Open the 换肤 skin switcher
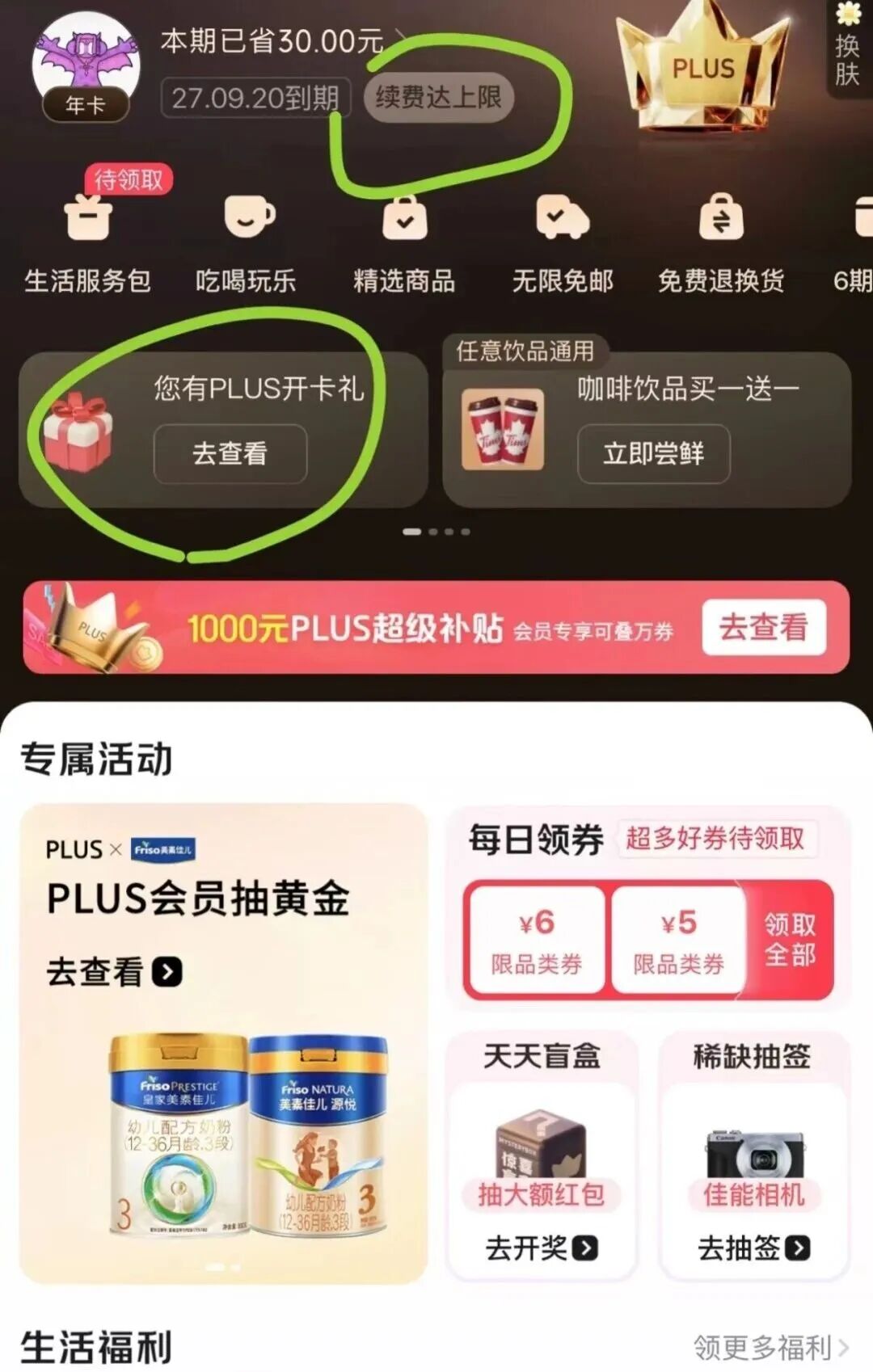 [847, 50]
